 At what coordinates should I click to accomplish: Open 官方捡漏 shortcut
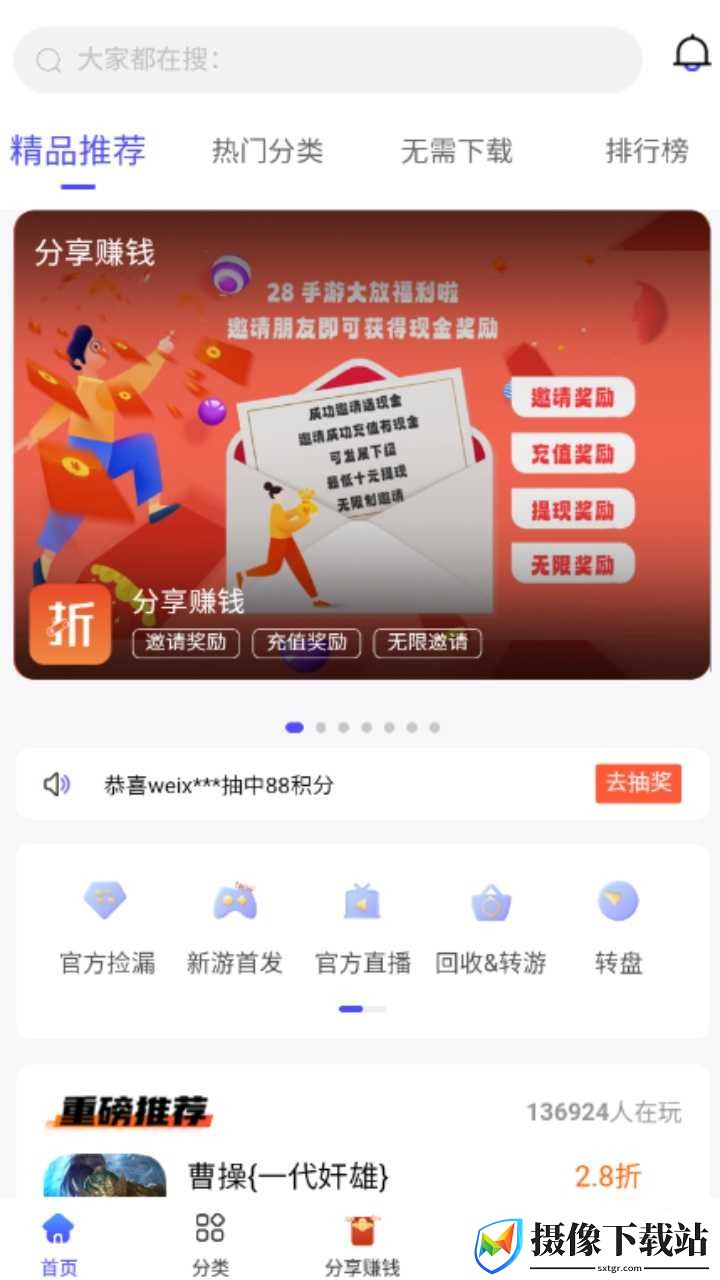click(107, 928)
